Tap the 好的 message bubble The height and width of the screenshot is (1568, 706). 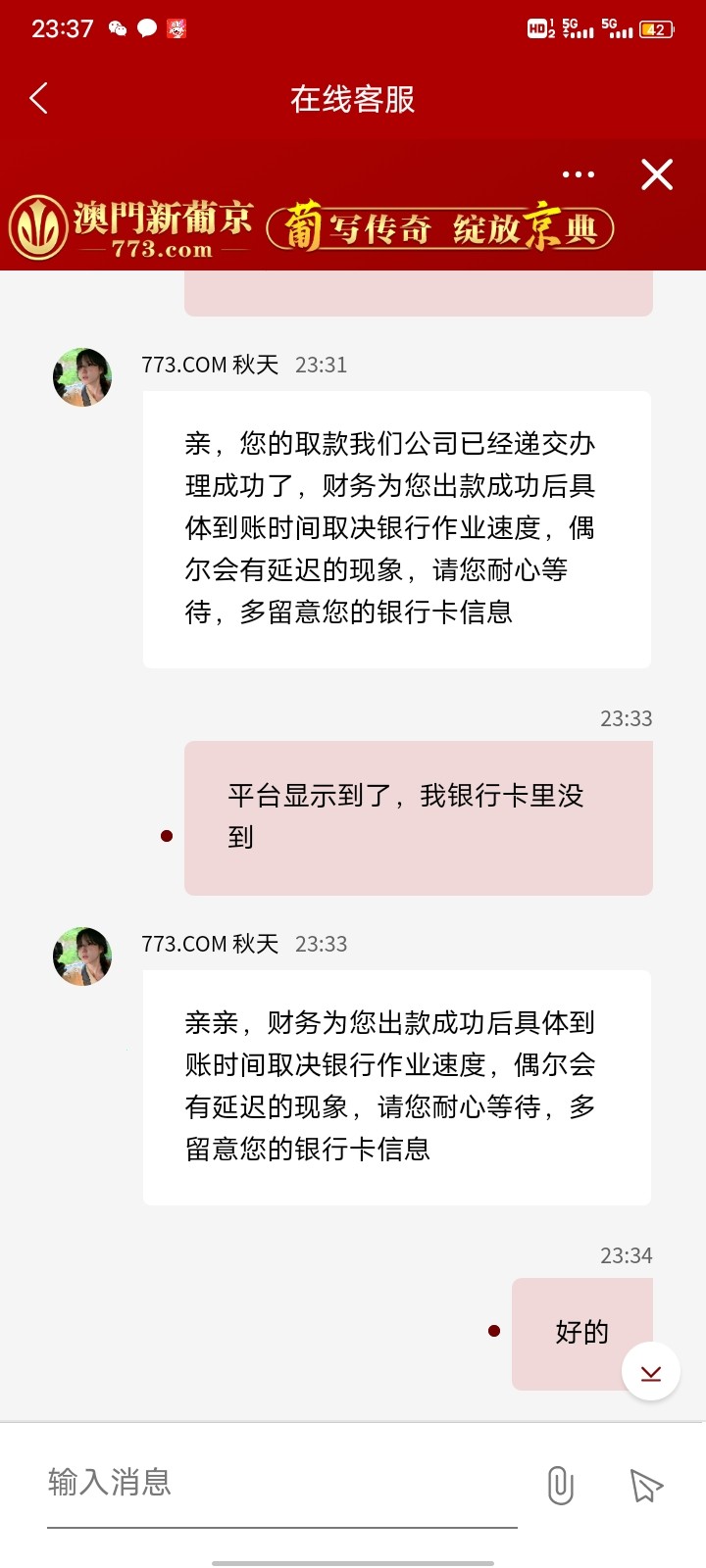(x=581, y=1333)
